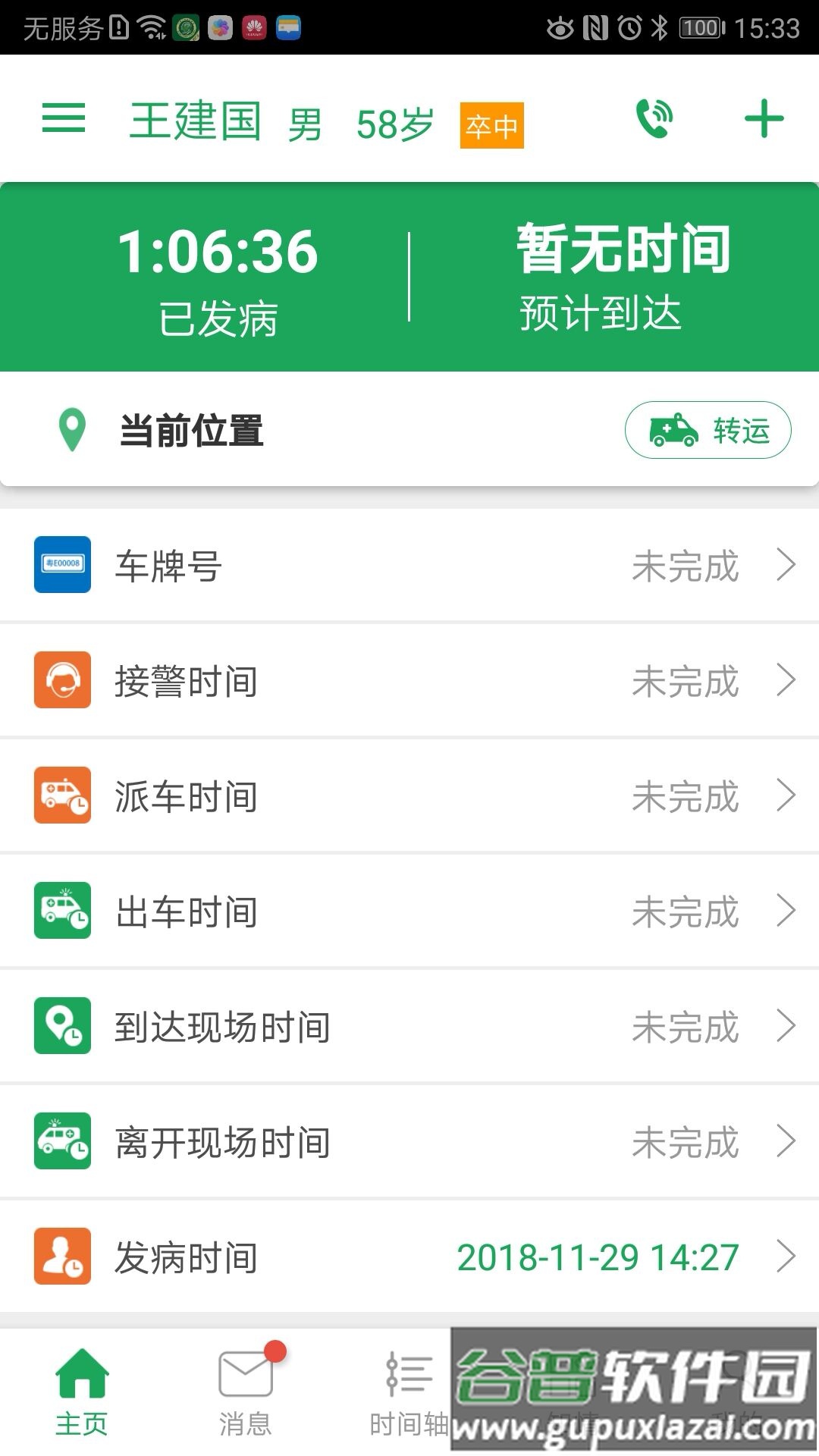Tap the license plate icon beside 车牌号
Image resolution: width=819 pixels, height=1456 pixels.
[x=61, y=565]
